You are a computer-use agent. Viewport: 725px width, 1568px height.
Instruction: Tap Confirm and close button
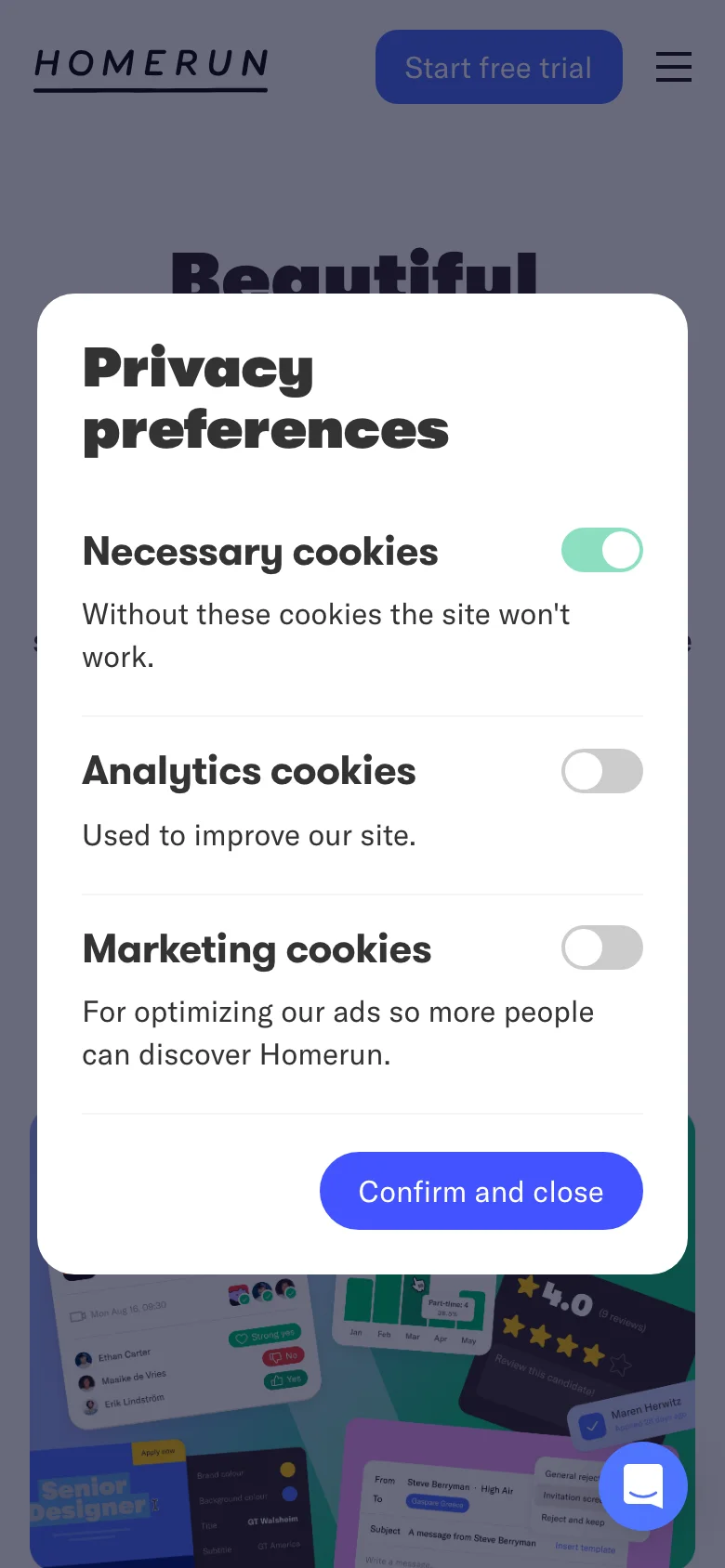(x=481, y=1191)
